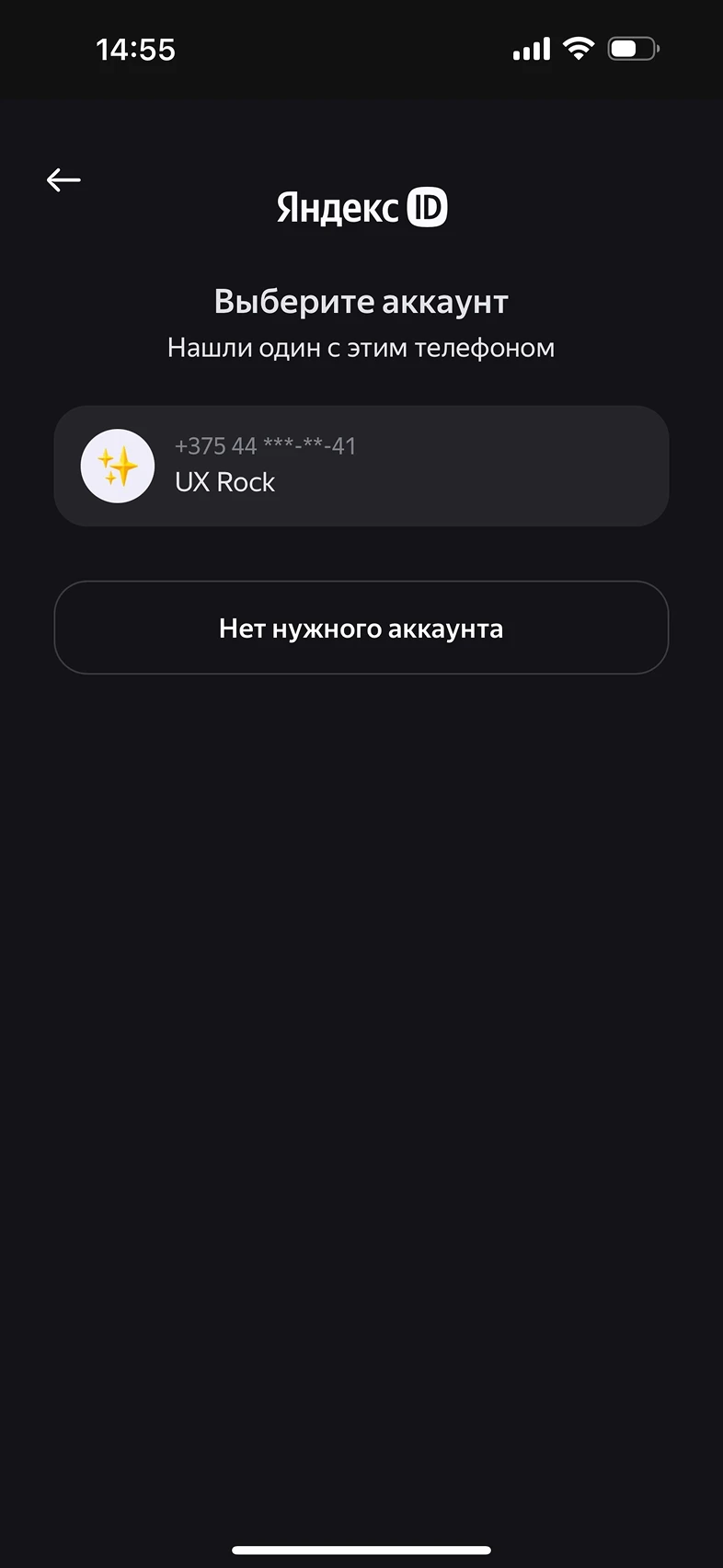Tap 'Нет нужного аккаунта' button
This screenshot has height=1568, width=723.
tap(361, 628)
